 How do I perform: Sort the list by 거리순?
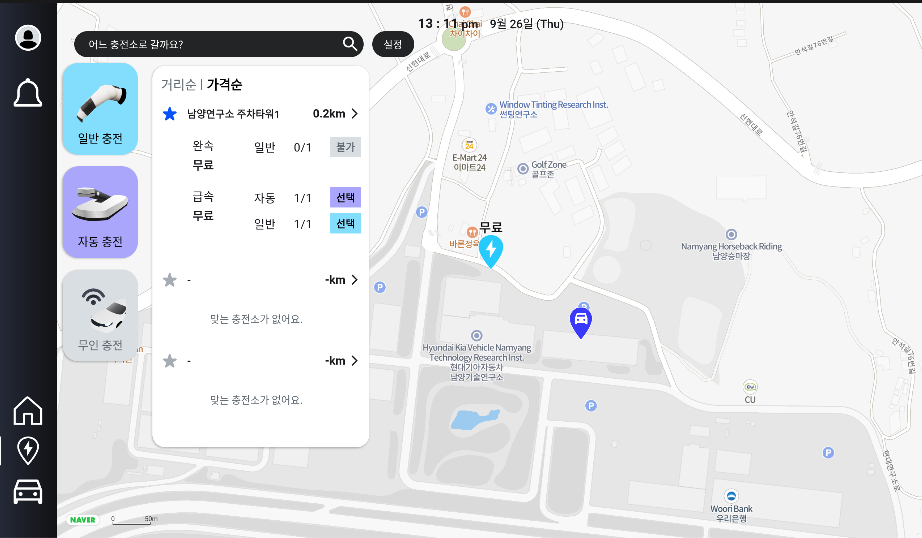(x=178, y=85)
